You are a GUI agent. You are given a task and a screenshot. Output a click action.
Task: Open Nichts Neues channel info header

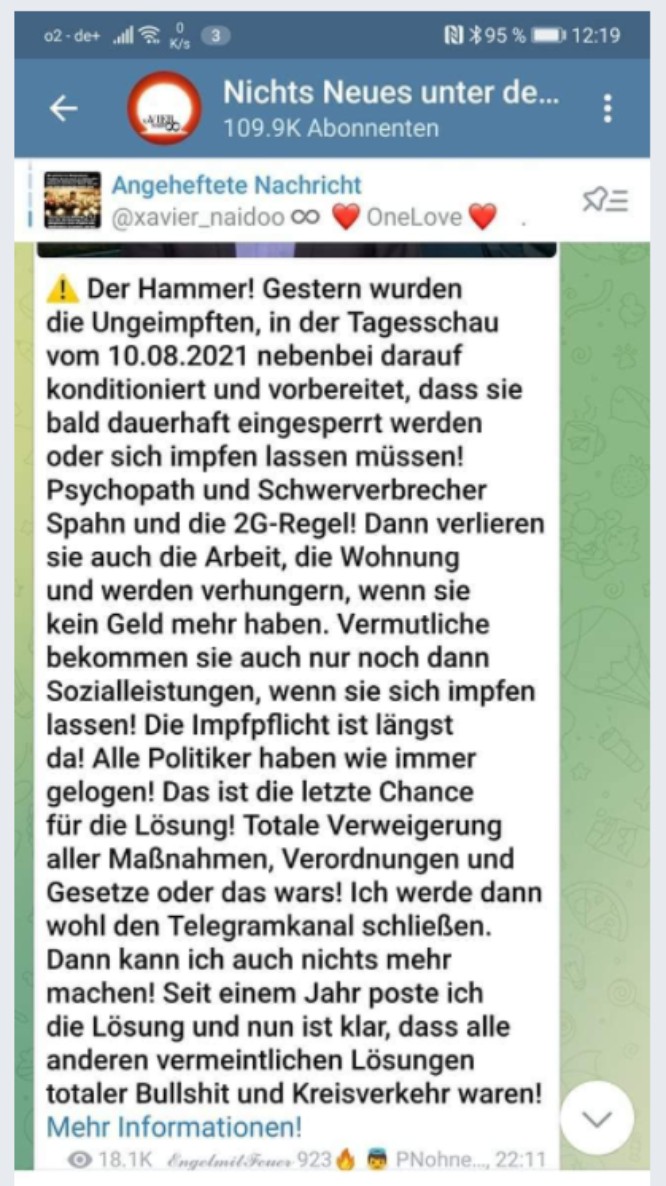point(390,108)
